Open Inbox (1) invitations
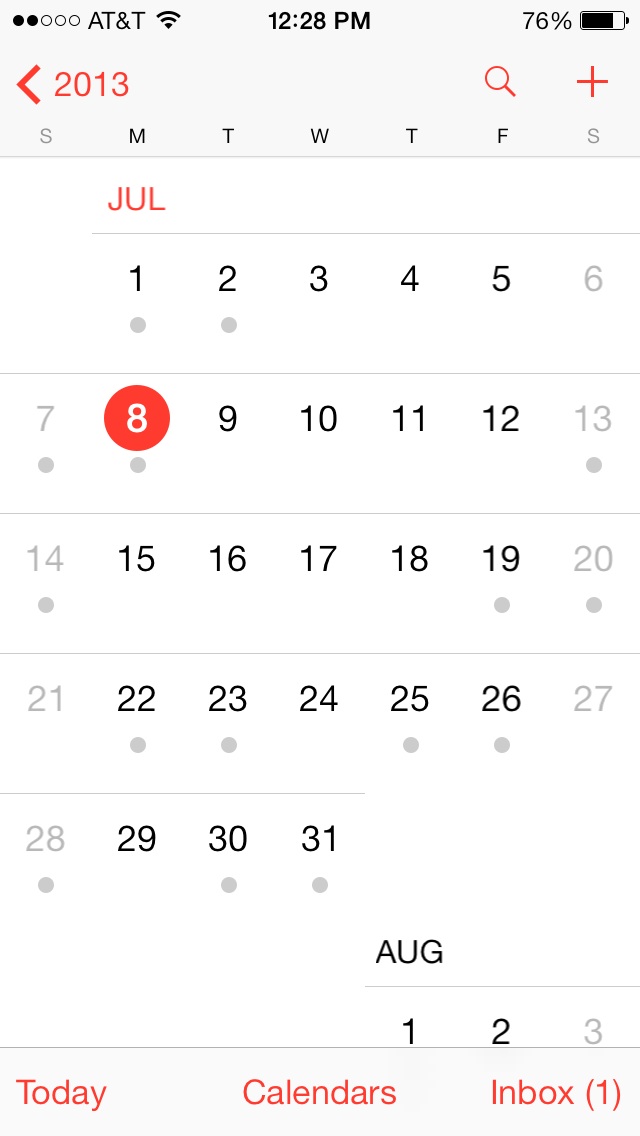640x1136 pixels. (x=556, y=1092)
